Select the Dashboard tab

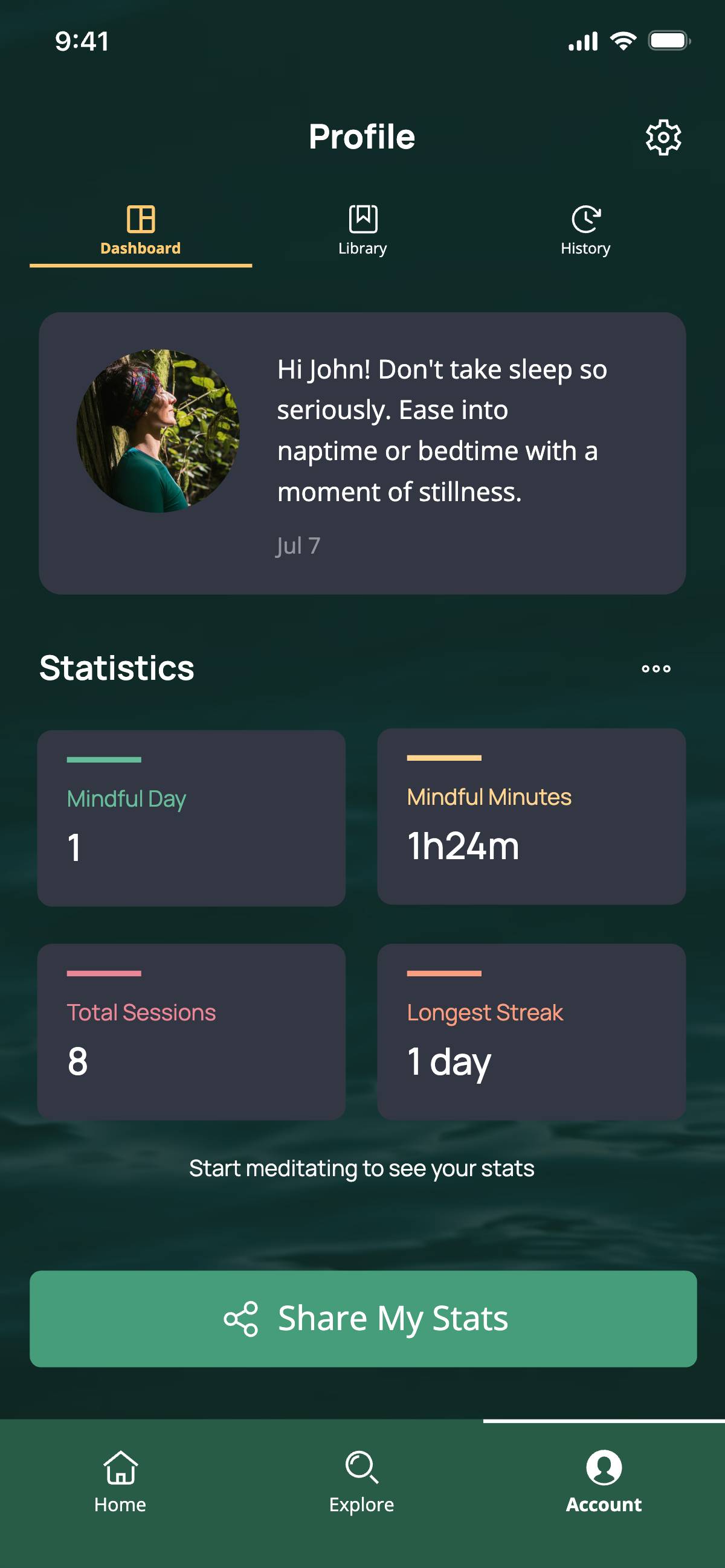141,232
